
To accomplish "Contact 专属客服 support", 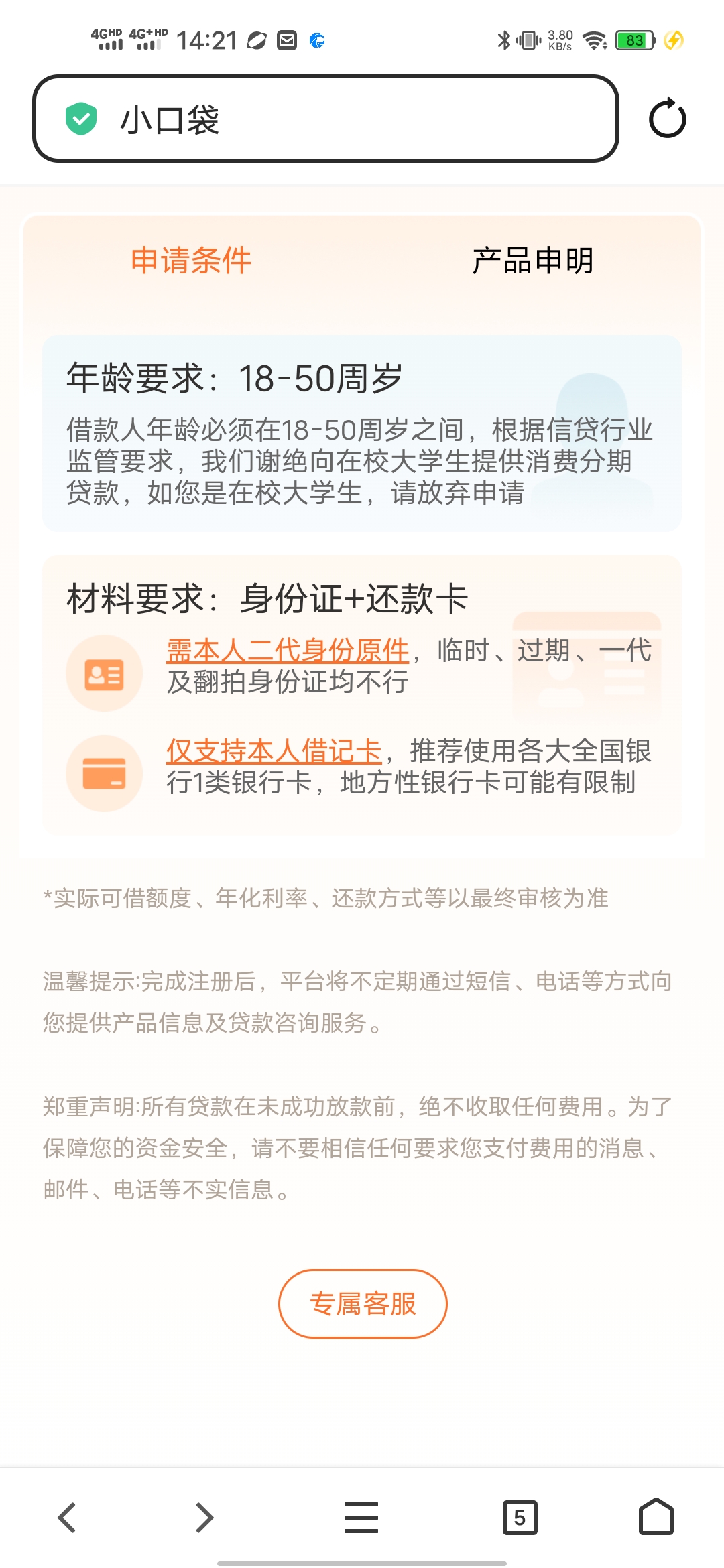I will pos(363,1304).
